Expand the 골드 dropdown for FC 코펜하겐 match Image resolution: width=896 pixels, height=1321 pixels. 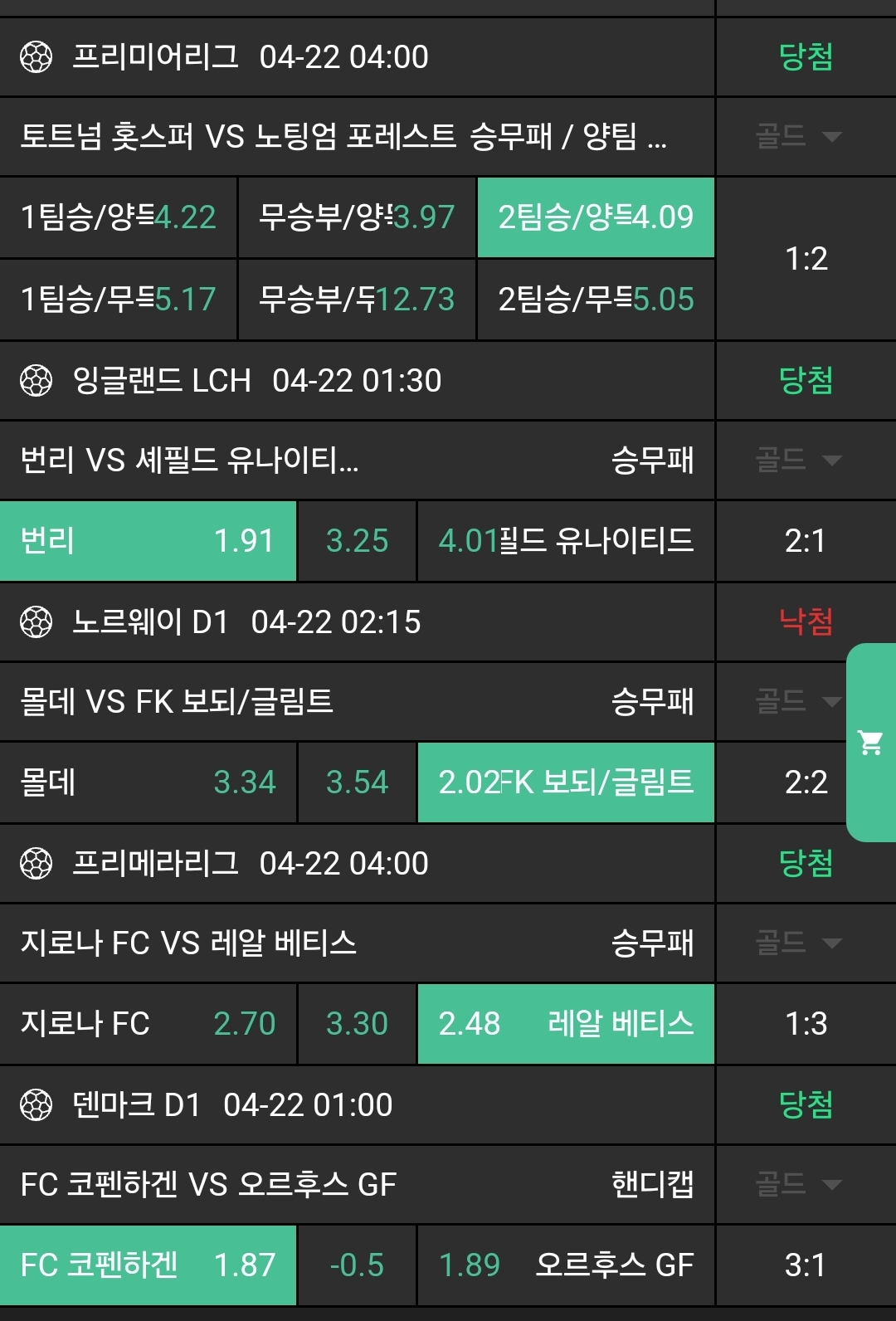[x=798, y=1184]
